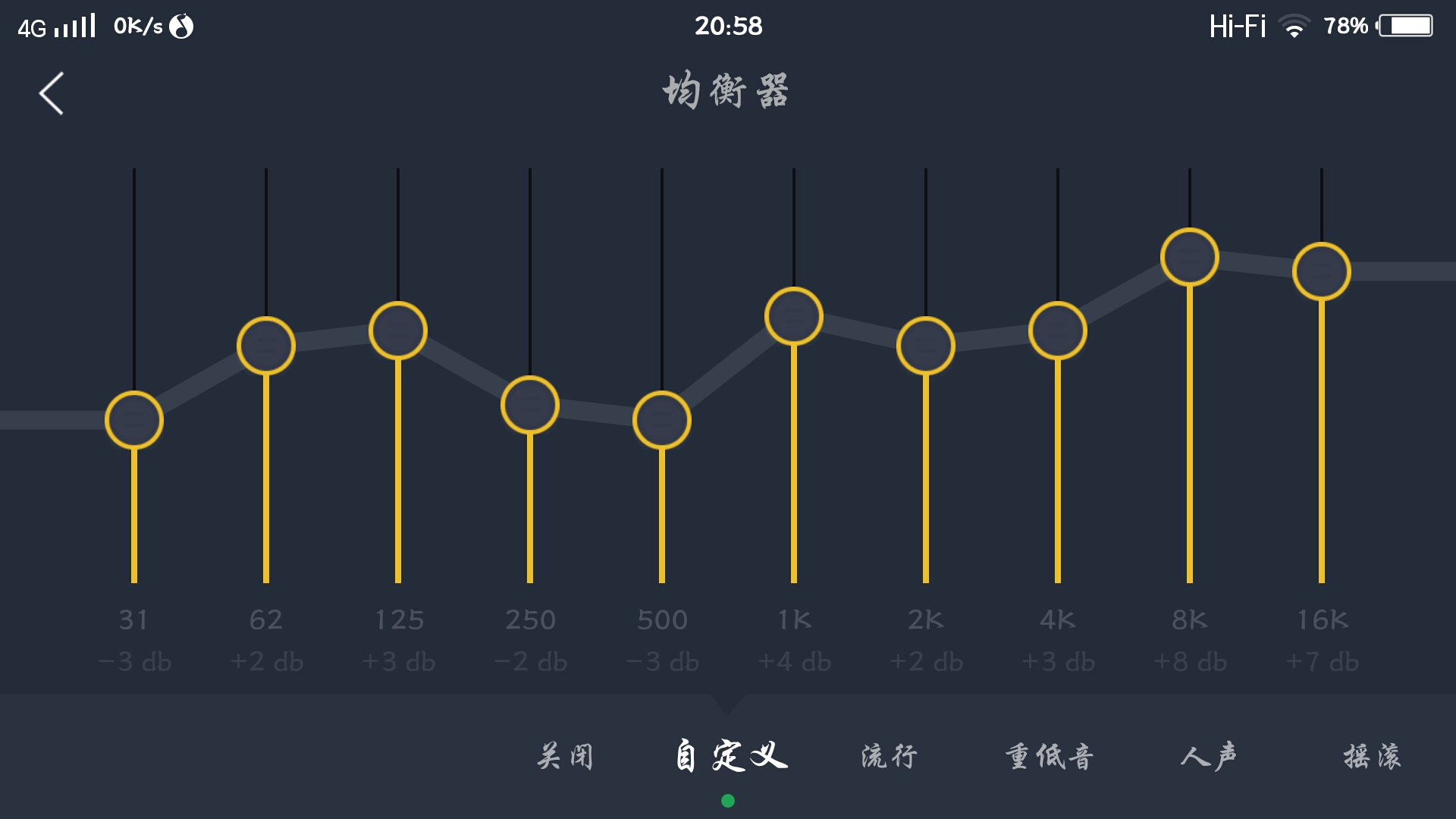Image resolution: width=1456 pixels, height=819 pixels.
Task: Tap the 4K band slider knob
Action: point(1058,331)
